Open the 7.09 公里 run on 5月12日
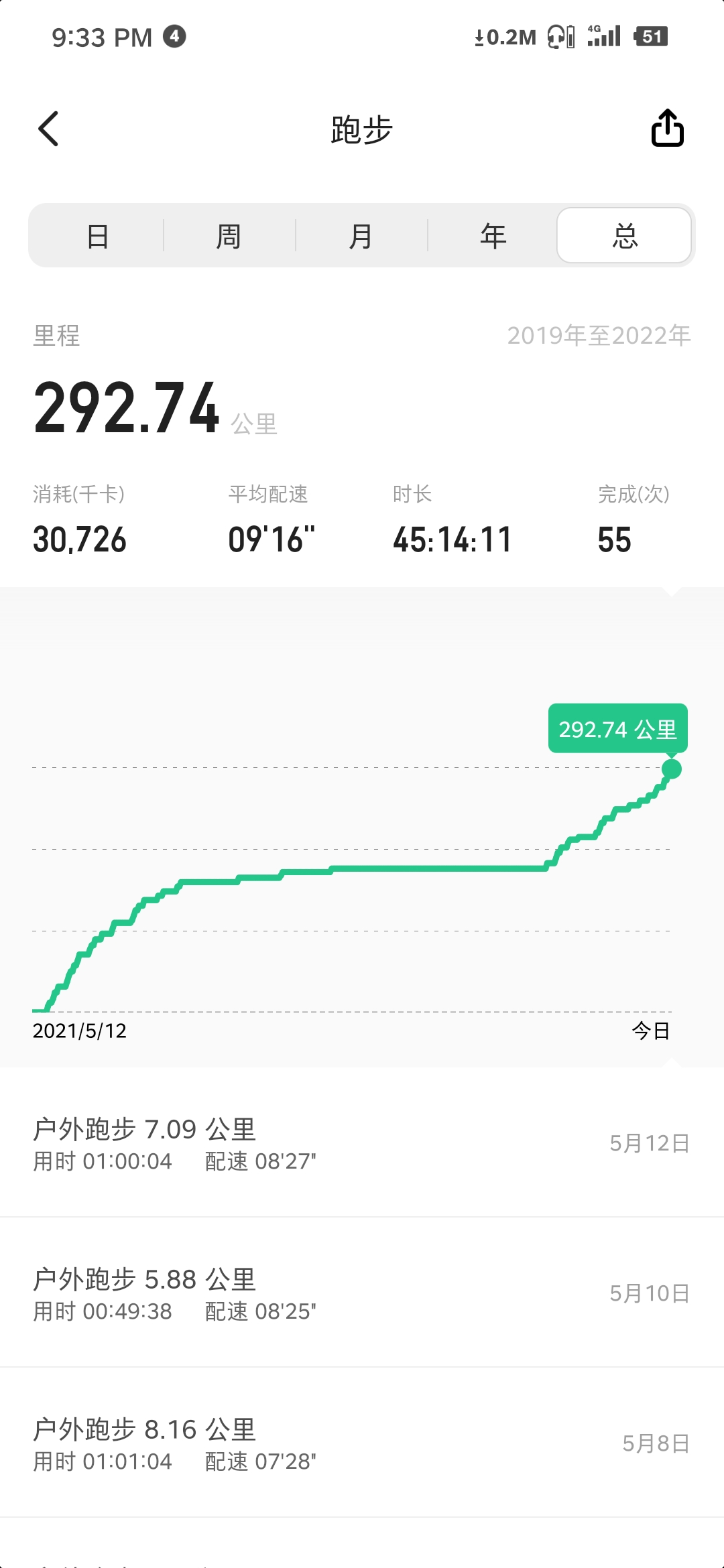The image size is (724, 1568). pyautogui.click(x=362, y=1142)
